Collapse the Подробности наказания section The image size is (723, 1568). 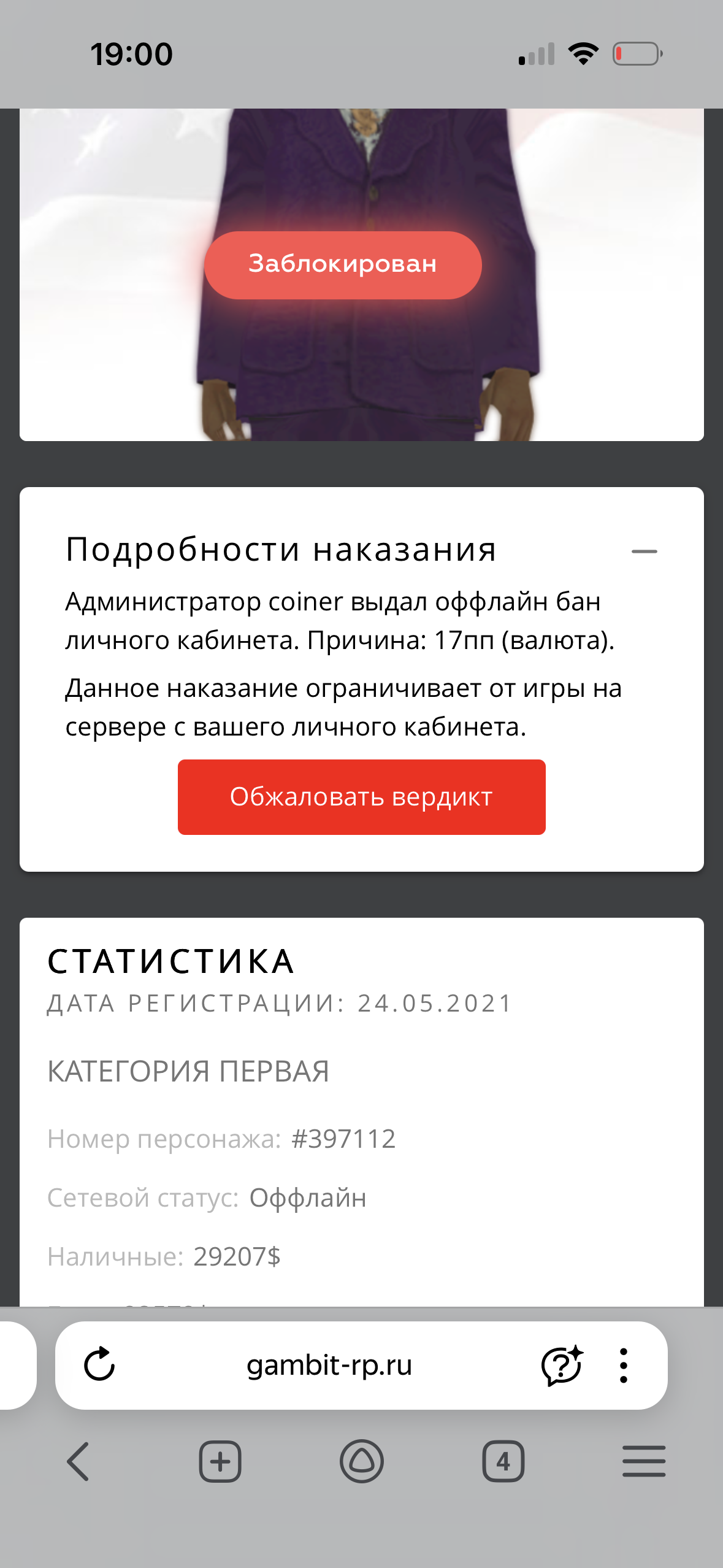click(x=644, y=551)
